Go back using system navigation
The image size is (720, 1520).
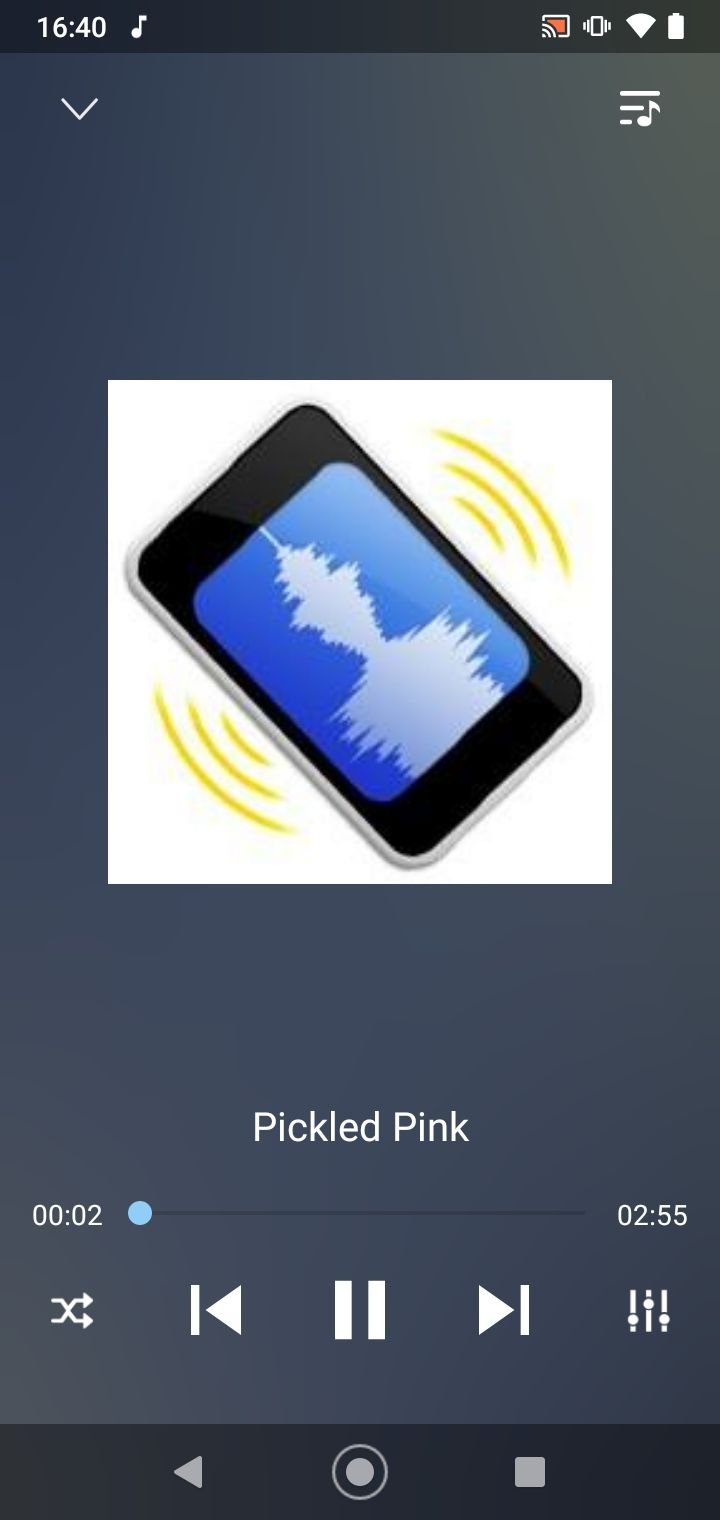pyautogui.click(x=188, y=1472)
